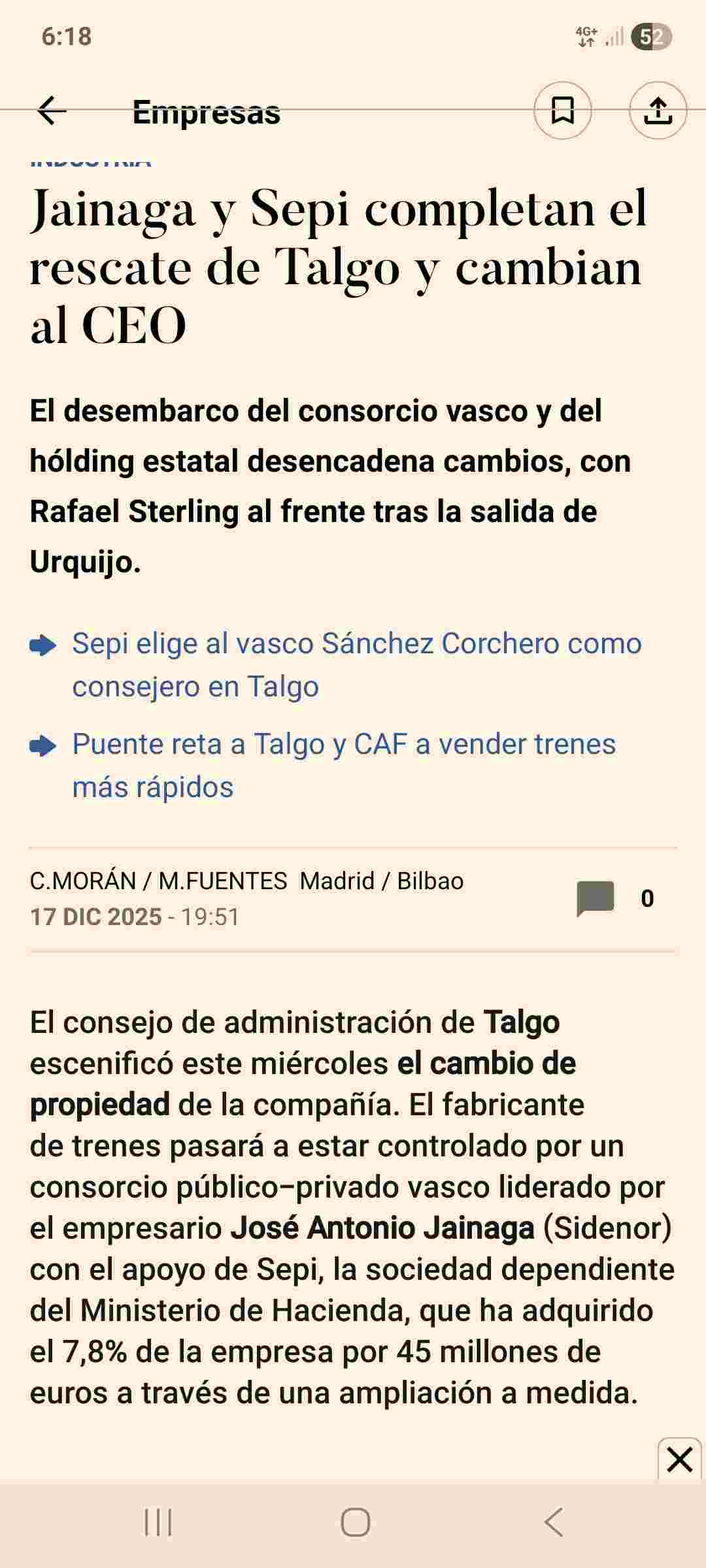
Task: Go back from the Empresas article
Action: click(52, 110)
